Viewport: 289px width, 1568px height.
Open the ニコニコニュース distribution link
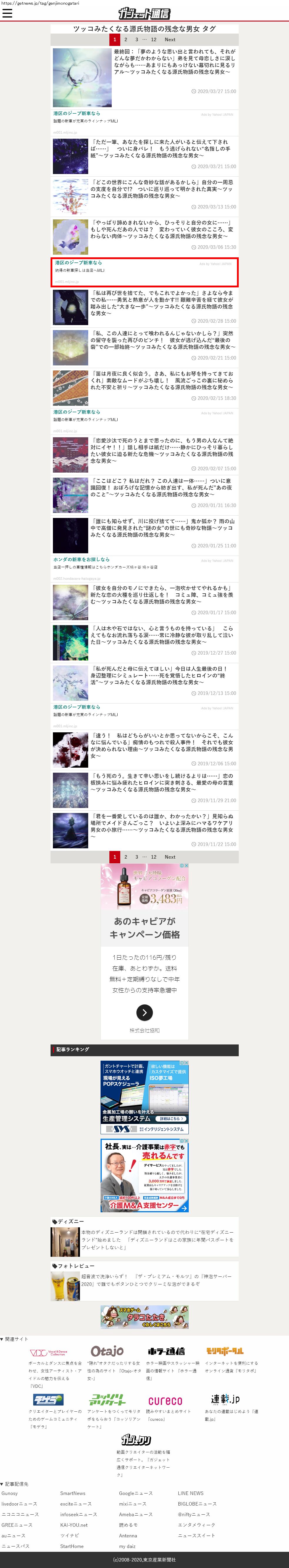click(x=20, y=1514)
